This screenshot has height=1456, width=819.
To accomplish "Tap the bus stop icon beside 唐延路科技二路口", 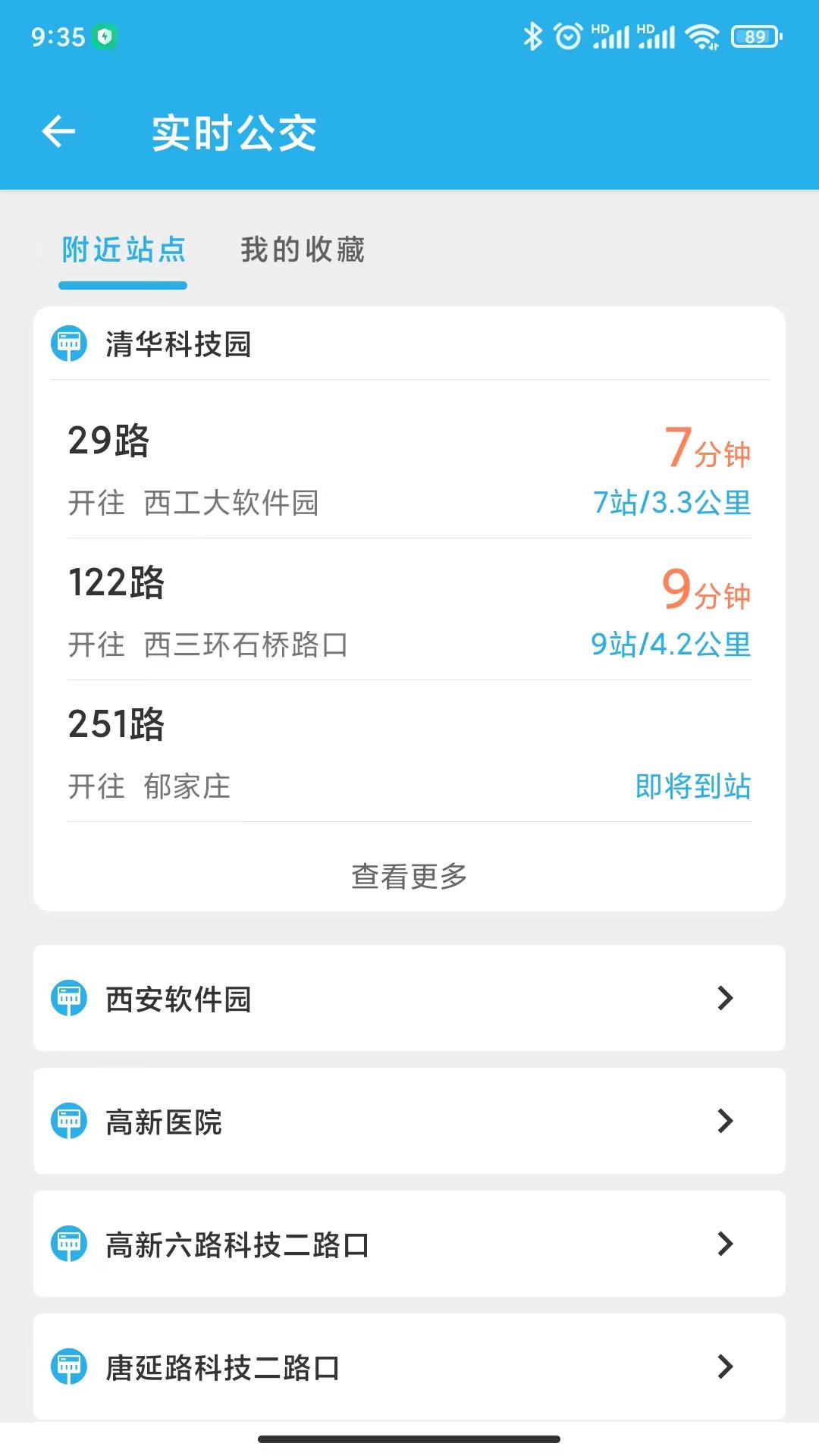I will coord(68,1367).
